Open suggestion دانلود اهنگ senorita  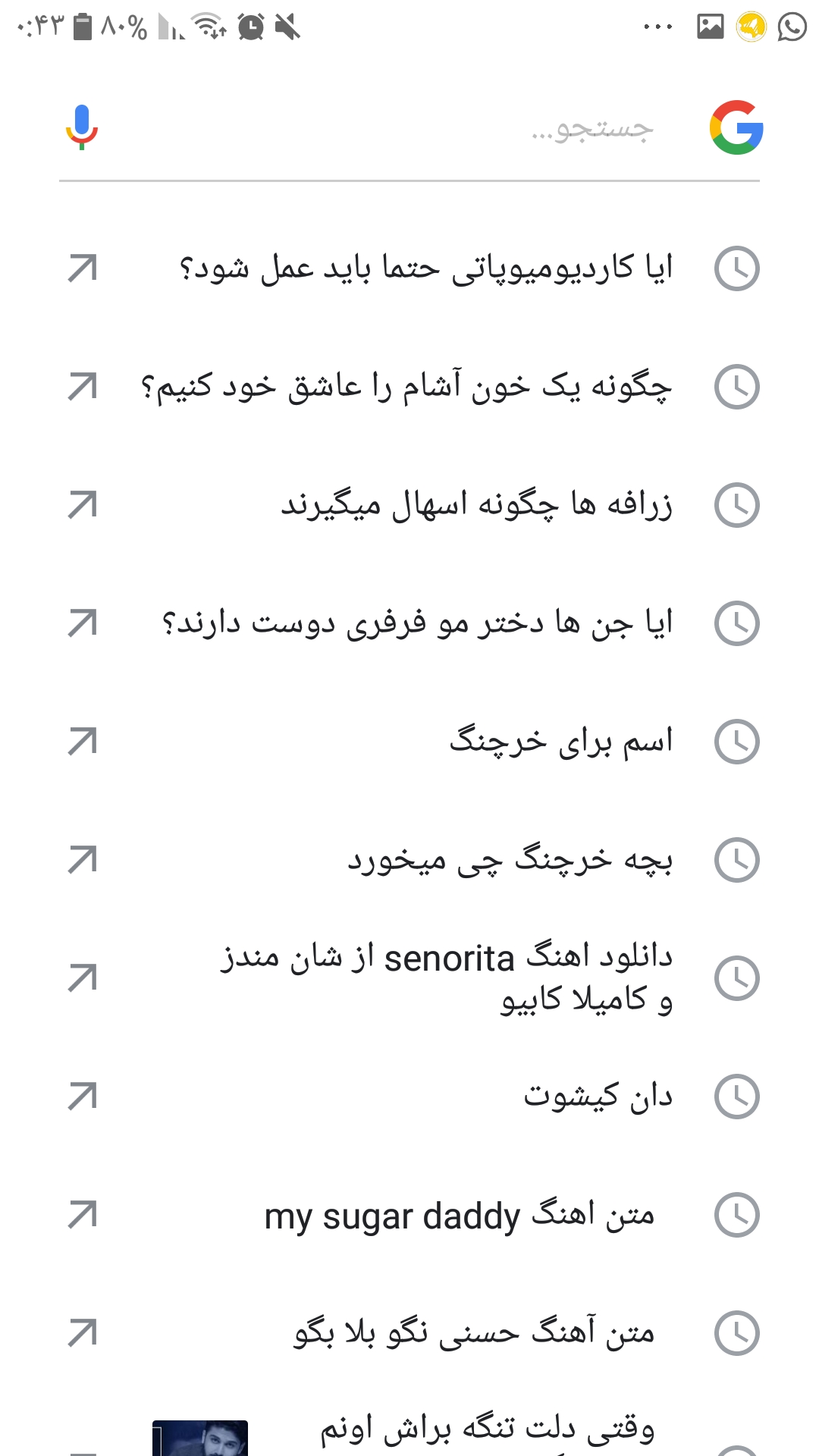click(447, 978)
